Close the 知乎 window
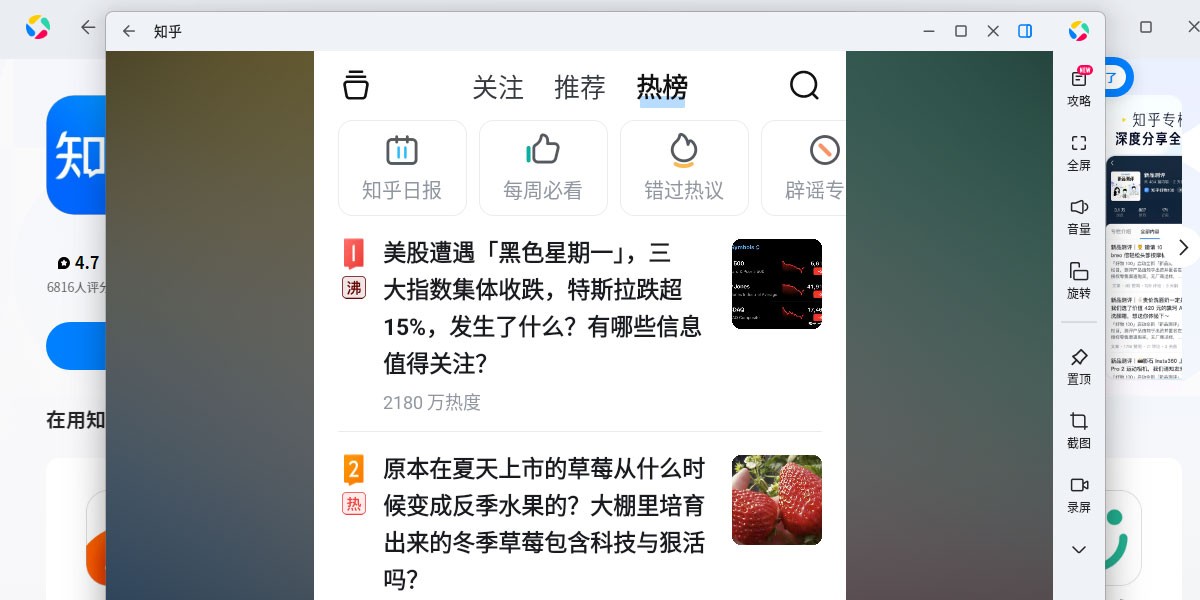This screenshot has width=1200, height=600. pos(993,31)
